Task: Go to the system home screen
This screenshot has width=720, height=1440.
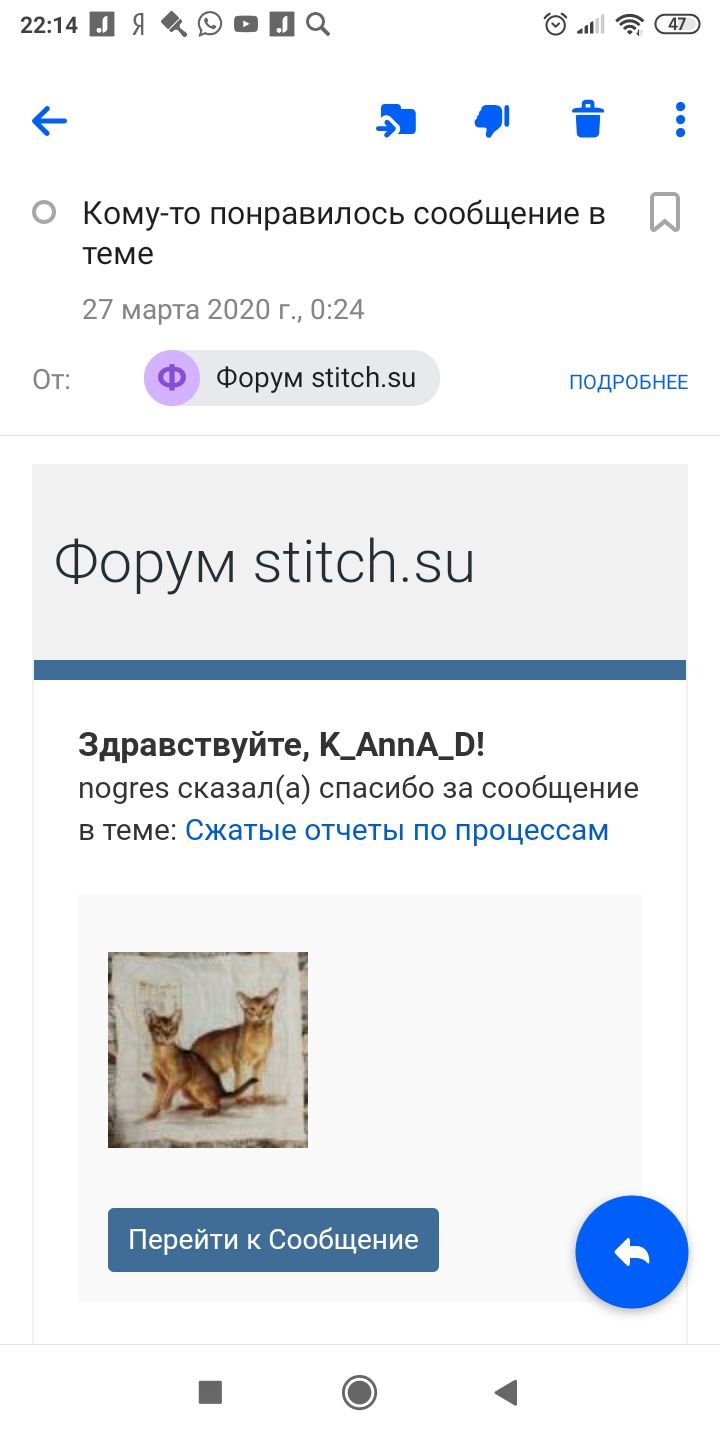Action: 359,1392
